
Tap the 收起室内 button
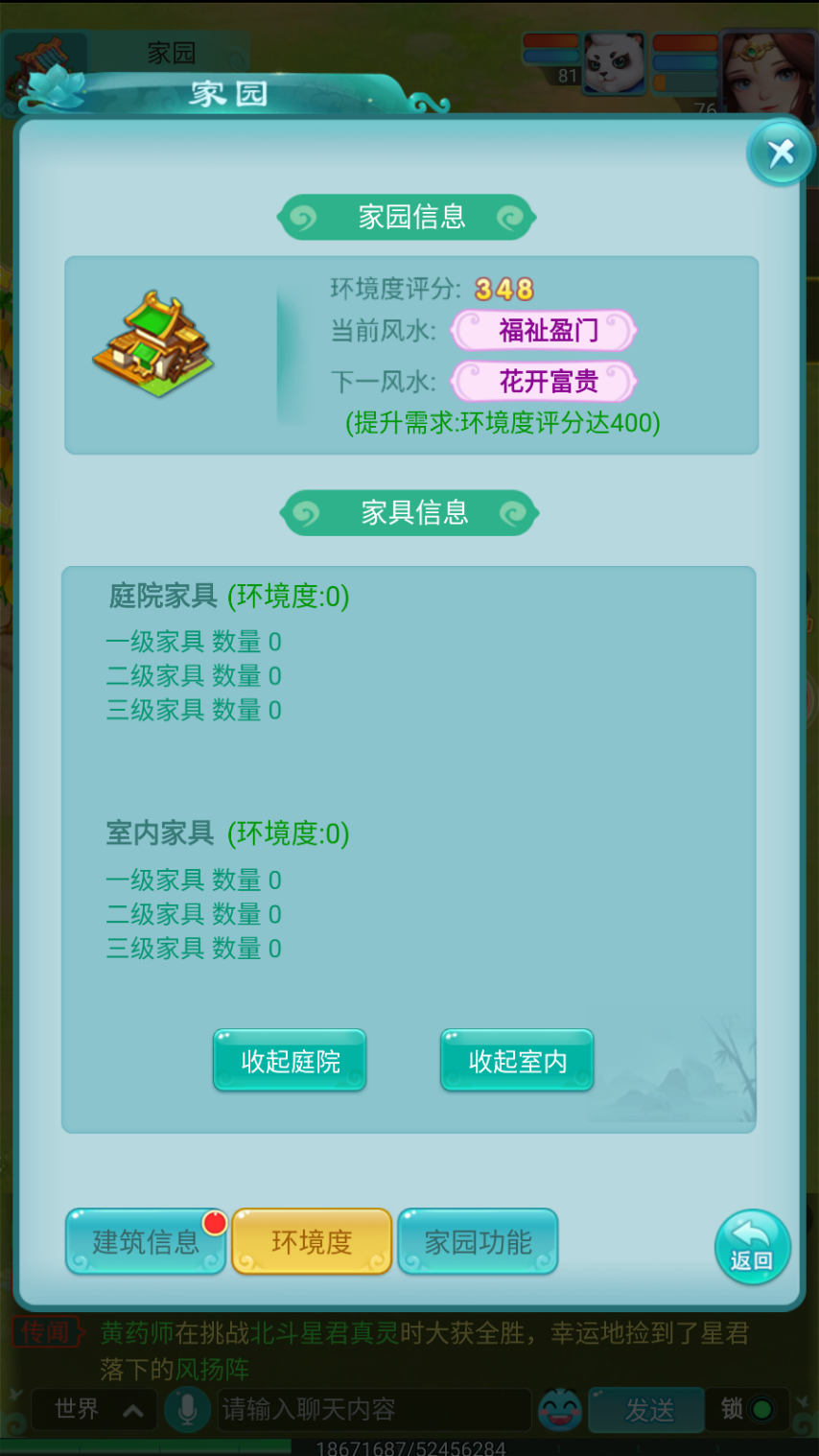point(517,1061)
